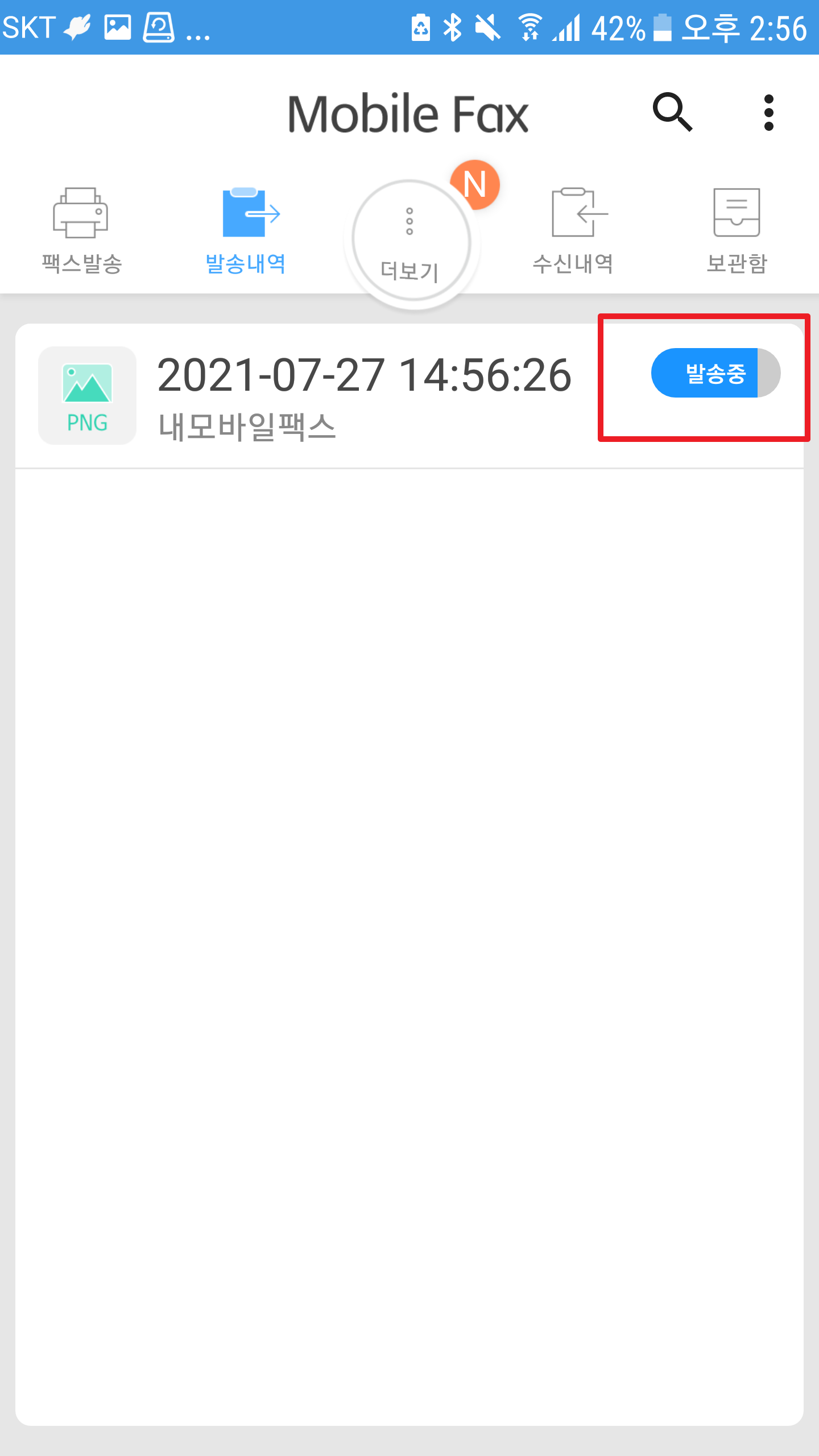Open the 2021-07-27 14:56:26 fax entry

point(364,395)
